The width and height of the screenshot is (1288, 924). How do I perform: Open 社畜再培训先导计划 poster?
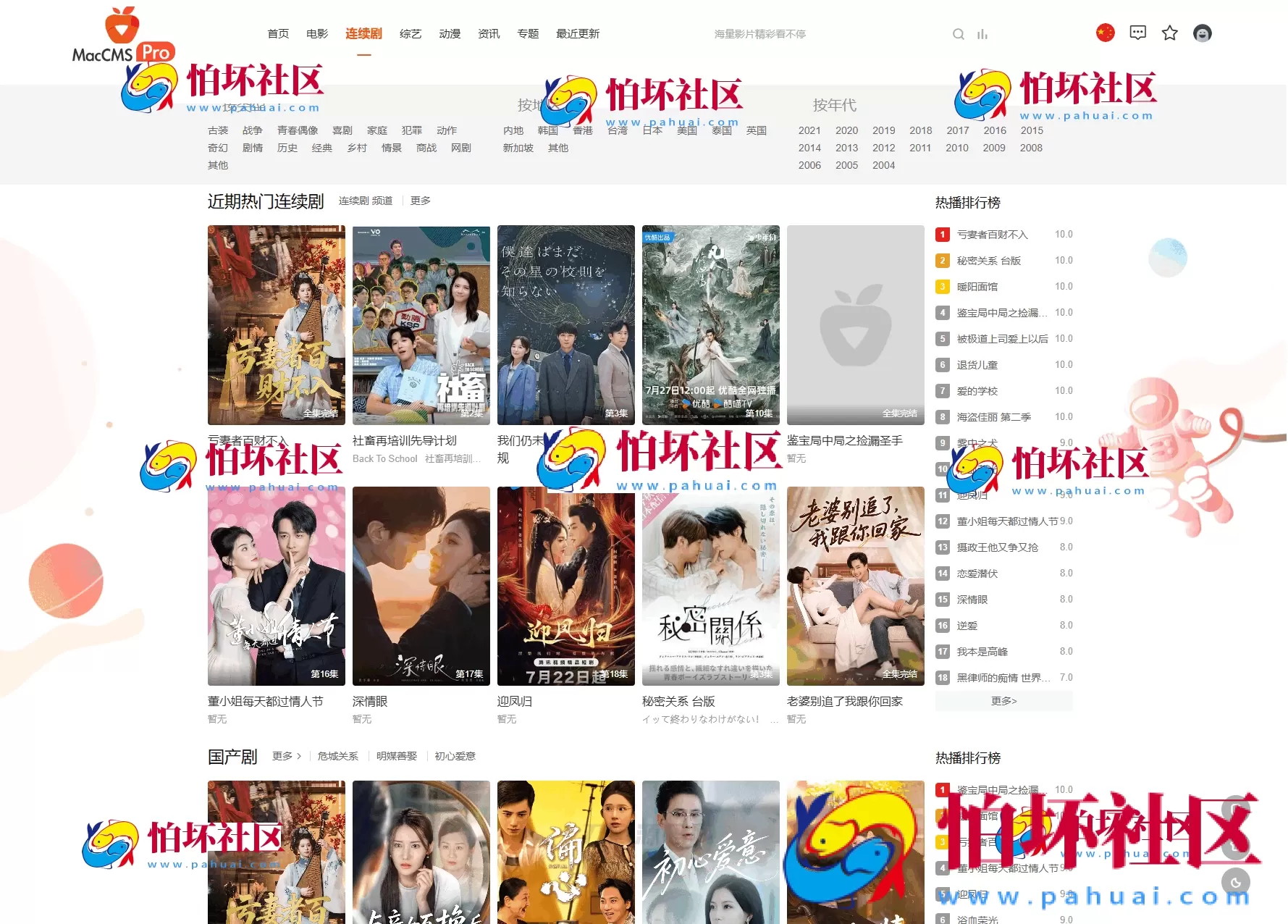421,325
